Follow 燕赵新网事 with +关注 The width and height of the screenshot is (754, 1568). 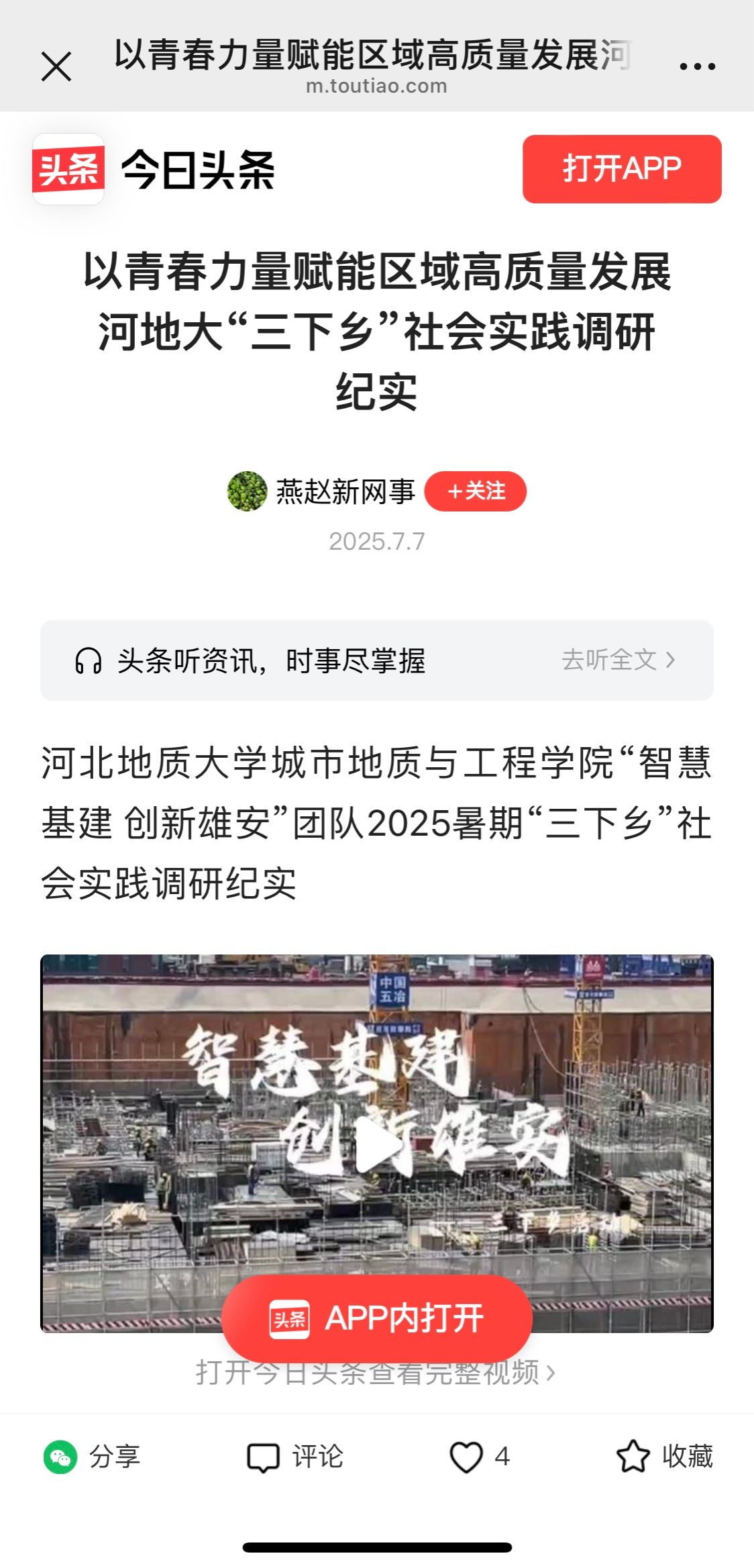(475, 491)
